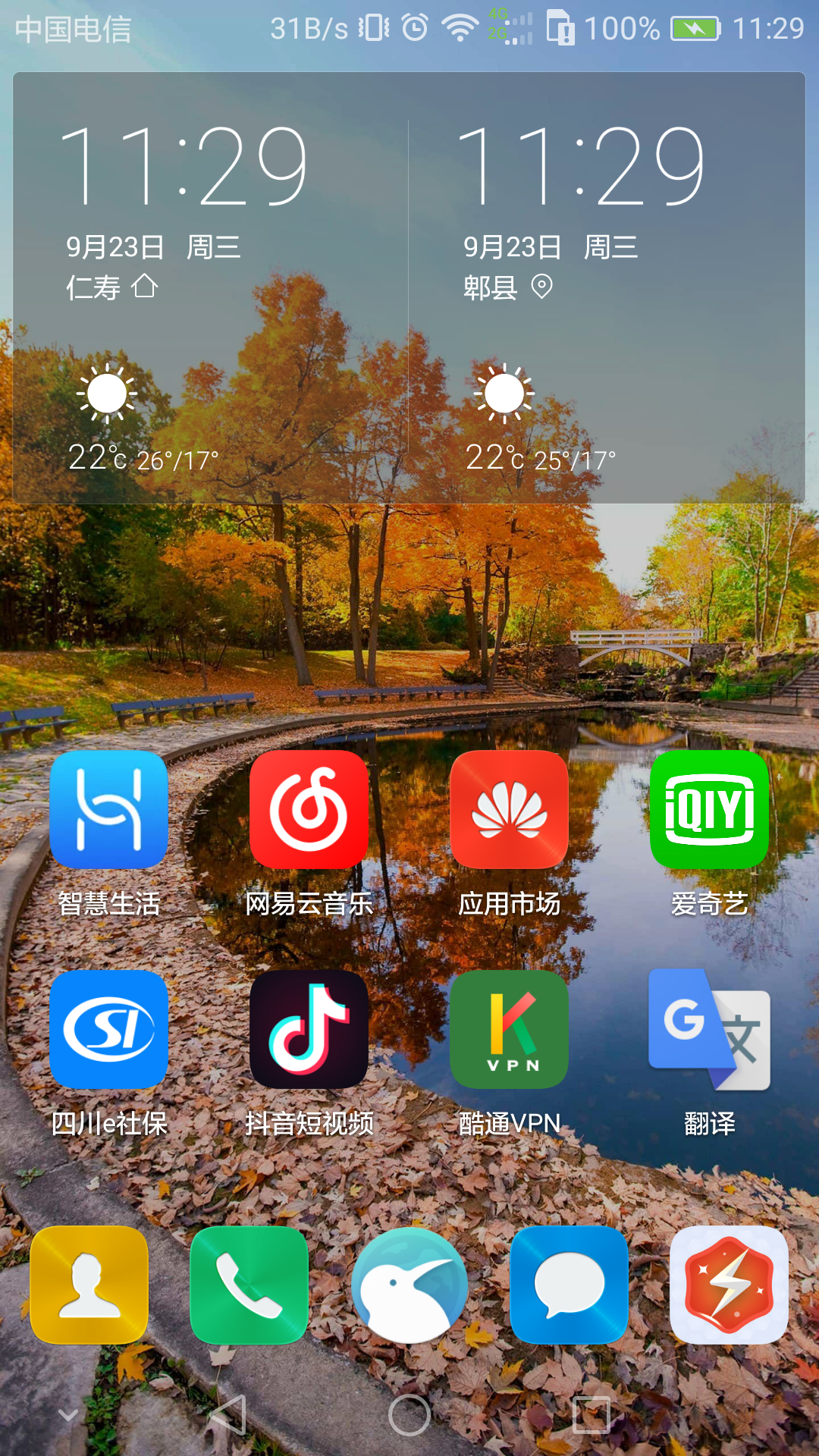Screen dimensions: 819x1456
Task: Launch the 爱奇艺 video app
Action: click(709, 810)
